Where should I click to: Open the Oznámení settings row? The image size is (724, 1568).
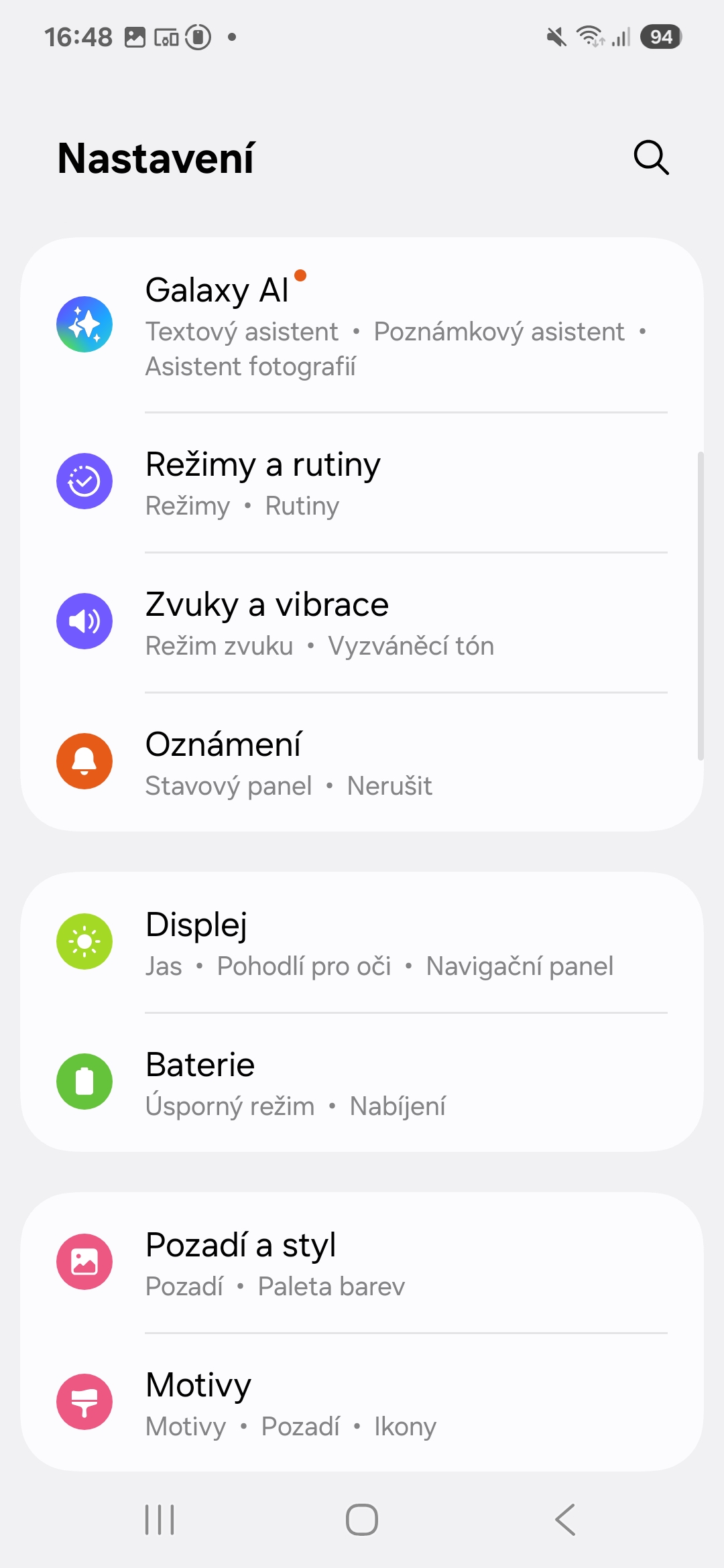(362, 762)
